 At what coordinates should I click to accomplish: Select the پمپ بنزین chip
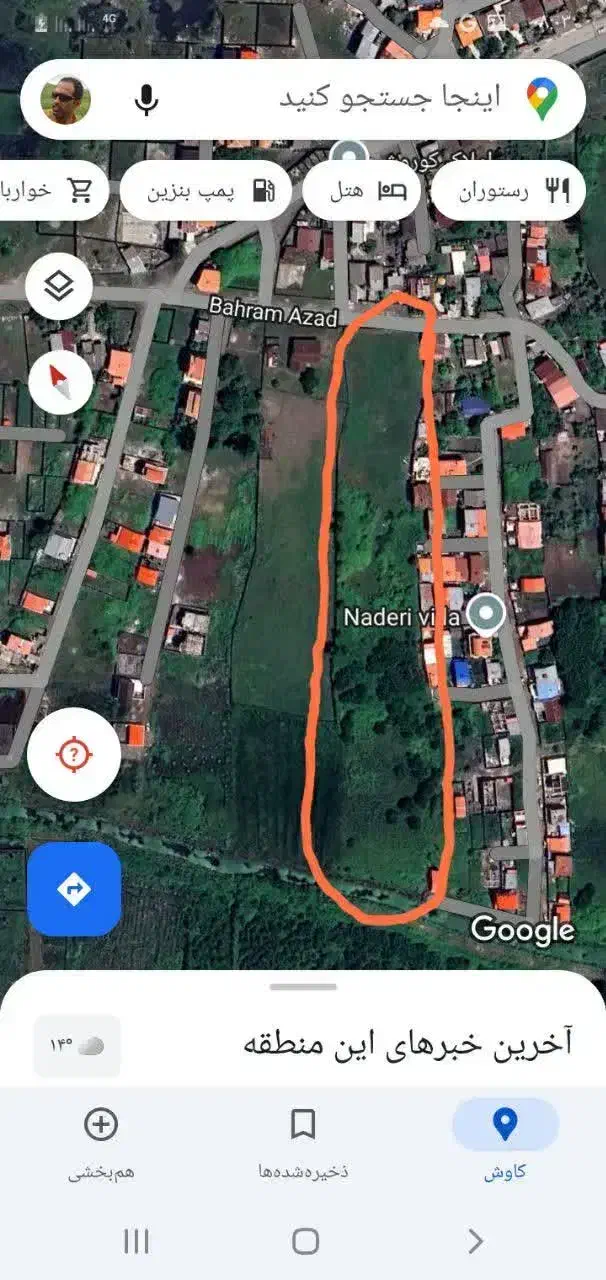(206, 190)
